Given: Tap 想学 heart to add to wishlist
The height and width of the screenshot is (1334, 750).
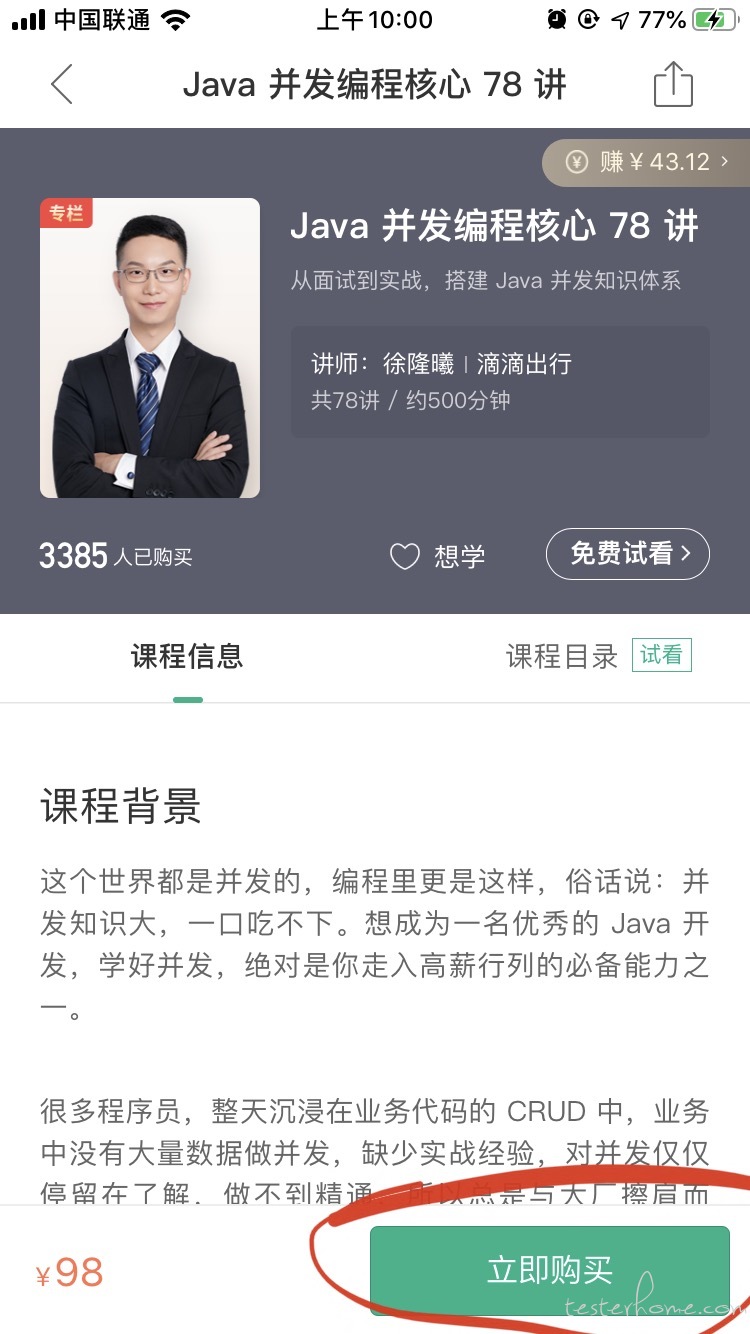Looking at the screenshot, I should 436,556.
